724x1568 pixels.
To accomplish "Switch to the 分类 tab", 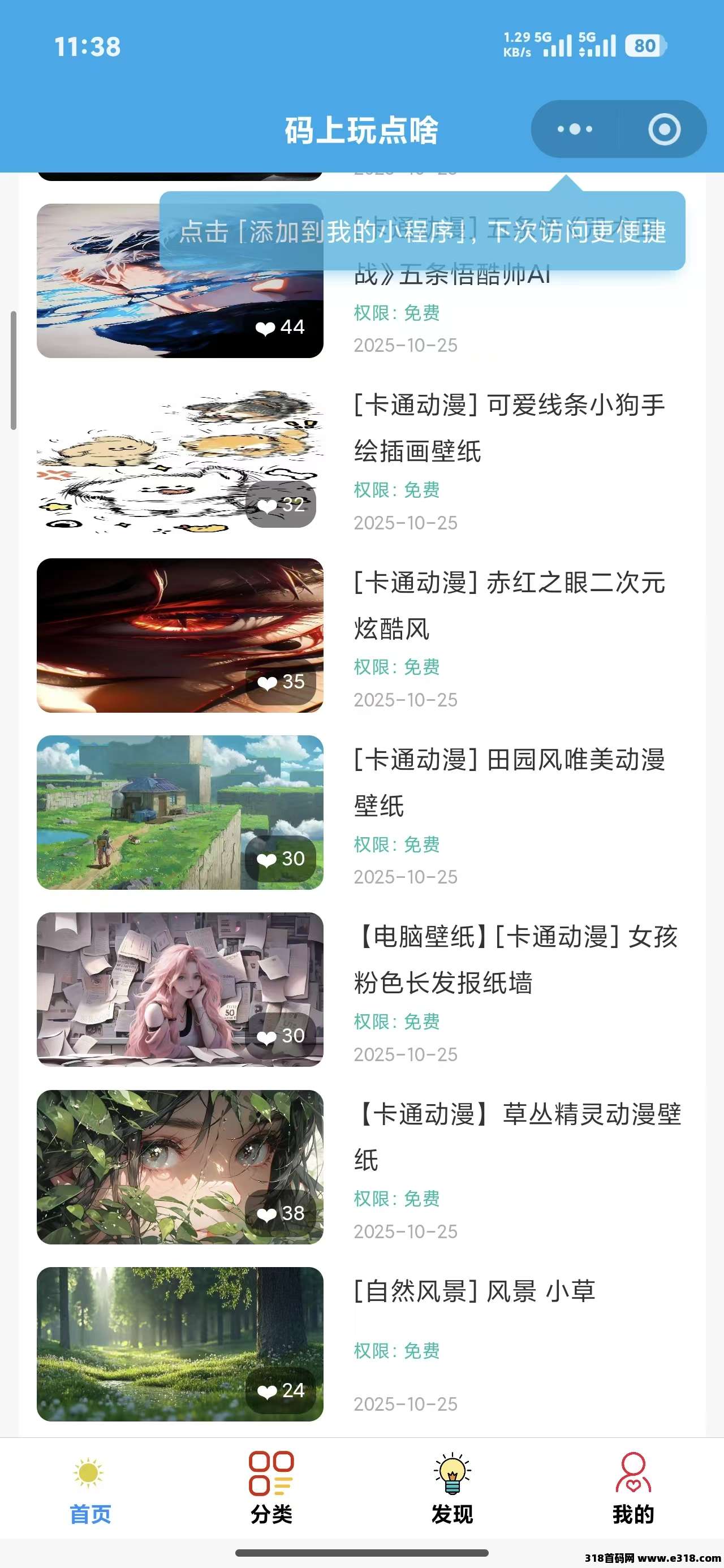I will click(271, 1489).
